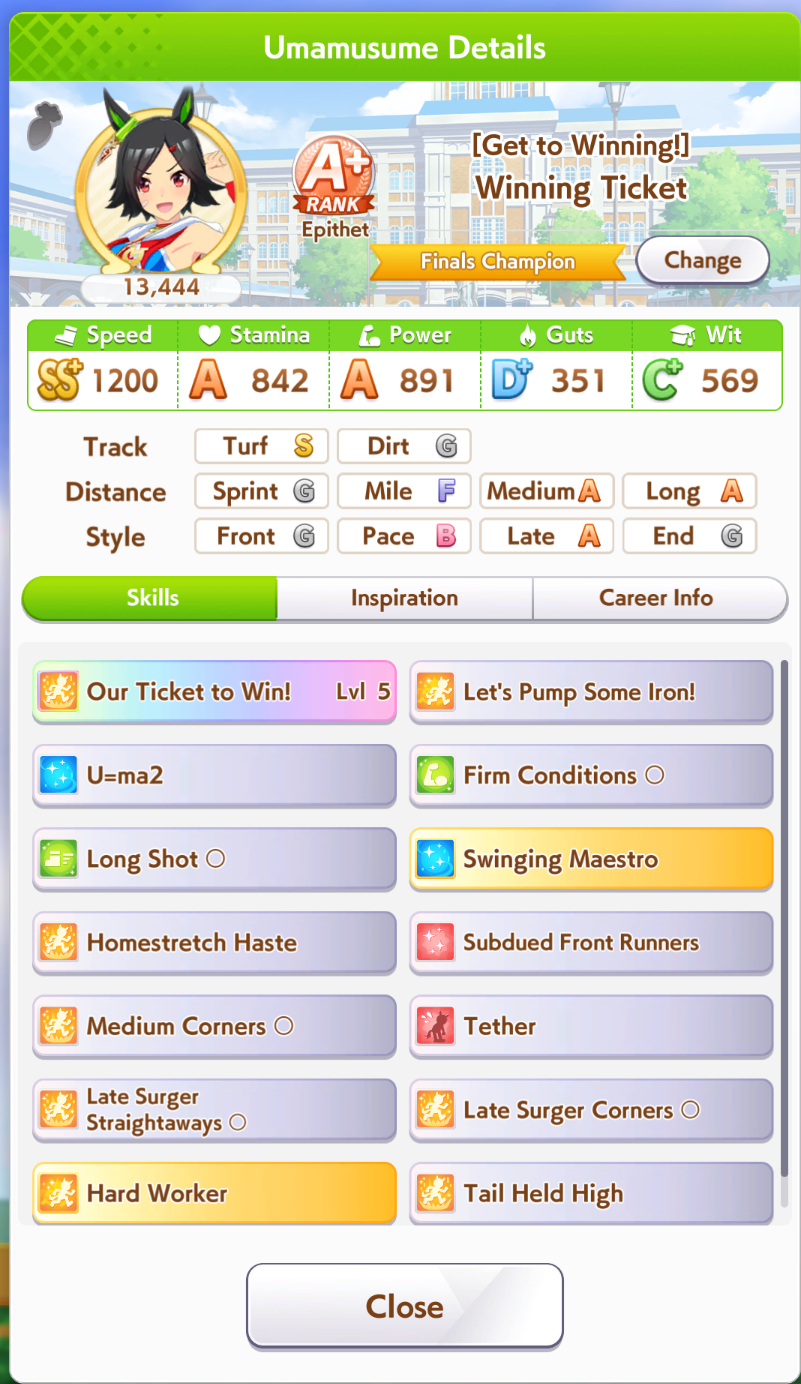
Task: Select the Skills tab
Action: [152, 598]
